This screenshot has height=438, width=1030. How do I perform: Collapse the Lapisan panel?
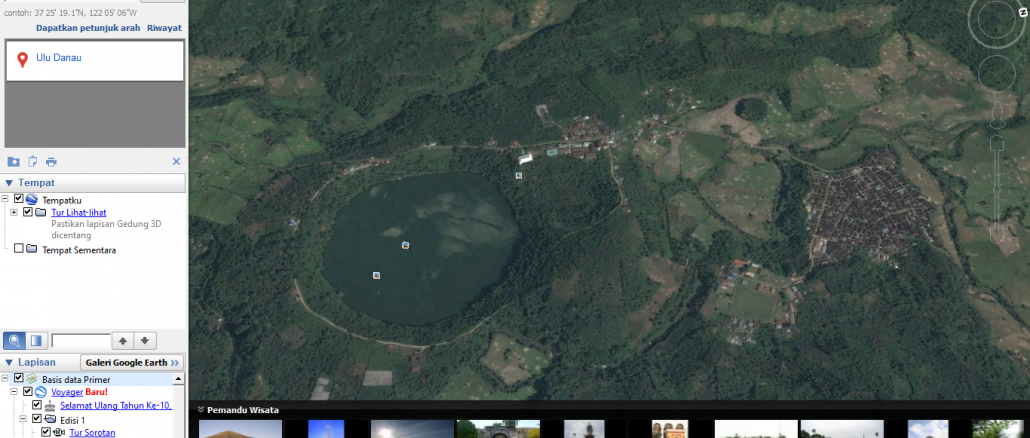click(x=9, y=362)
